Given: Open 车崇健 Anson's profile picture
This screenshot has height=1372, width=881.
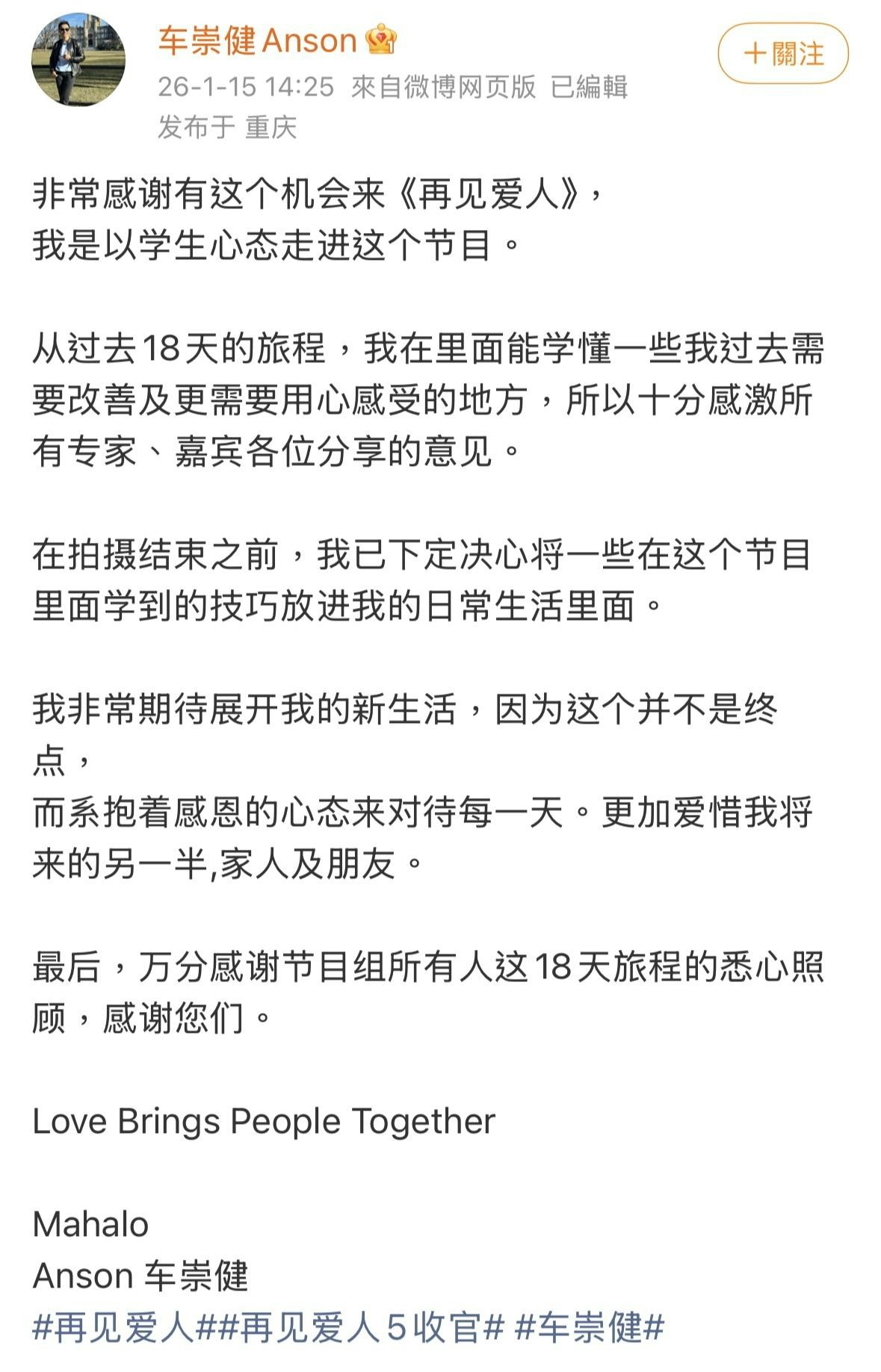Looking at the screenshot, I should (x=78, y=60).
